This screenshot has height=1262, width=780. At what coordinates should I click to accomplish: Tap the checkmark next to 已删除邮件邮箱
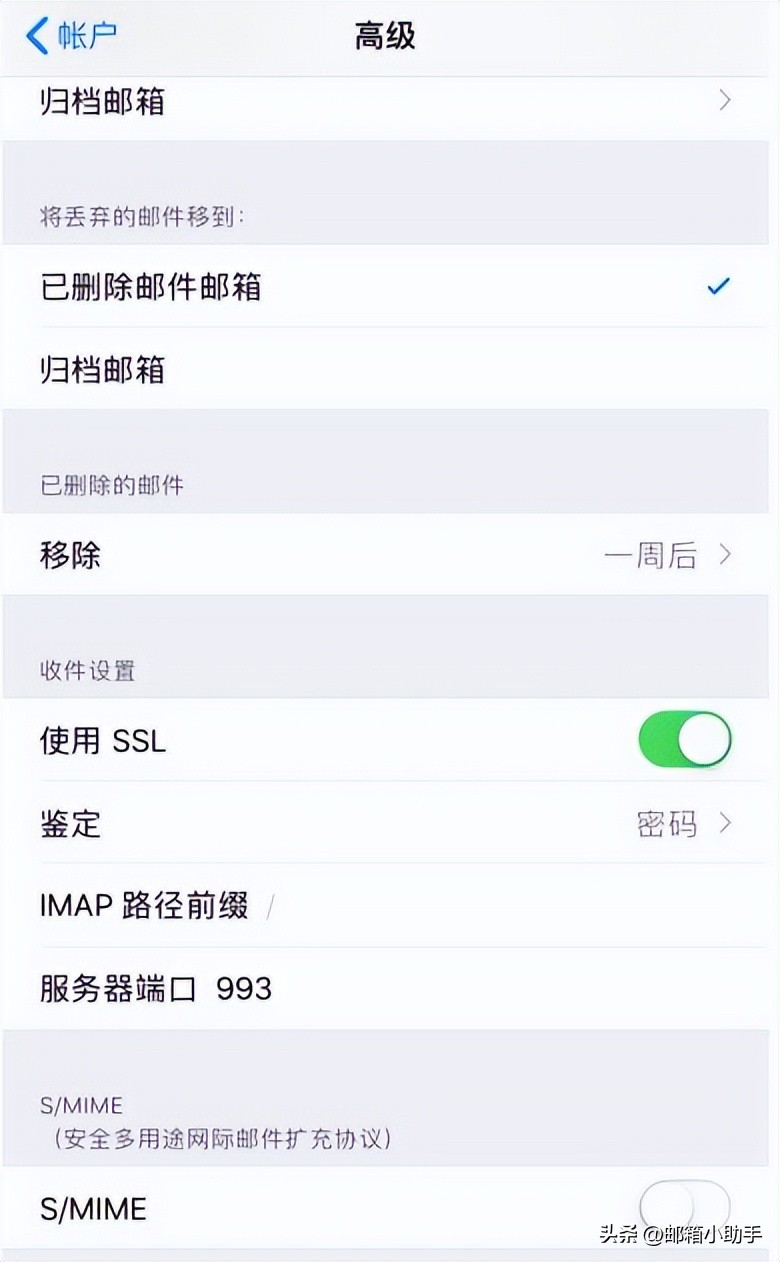pos(717,286)
